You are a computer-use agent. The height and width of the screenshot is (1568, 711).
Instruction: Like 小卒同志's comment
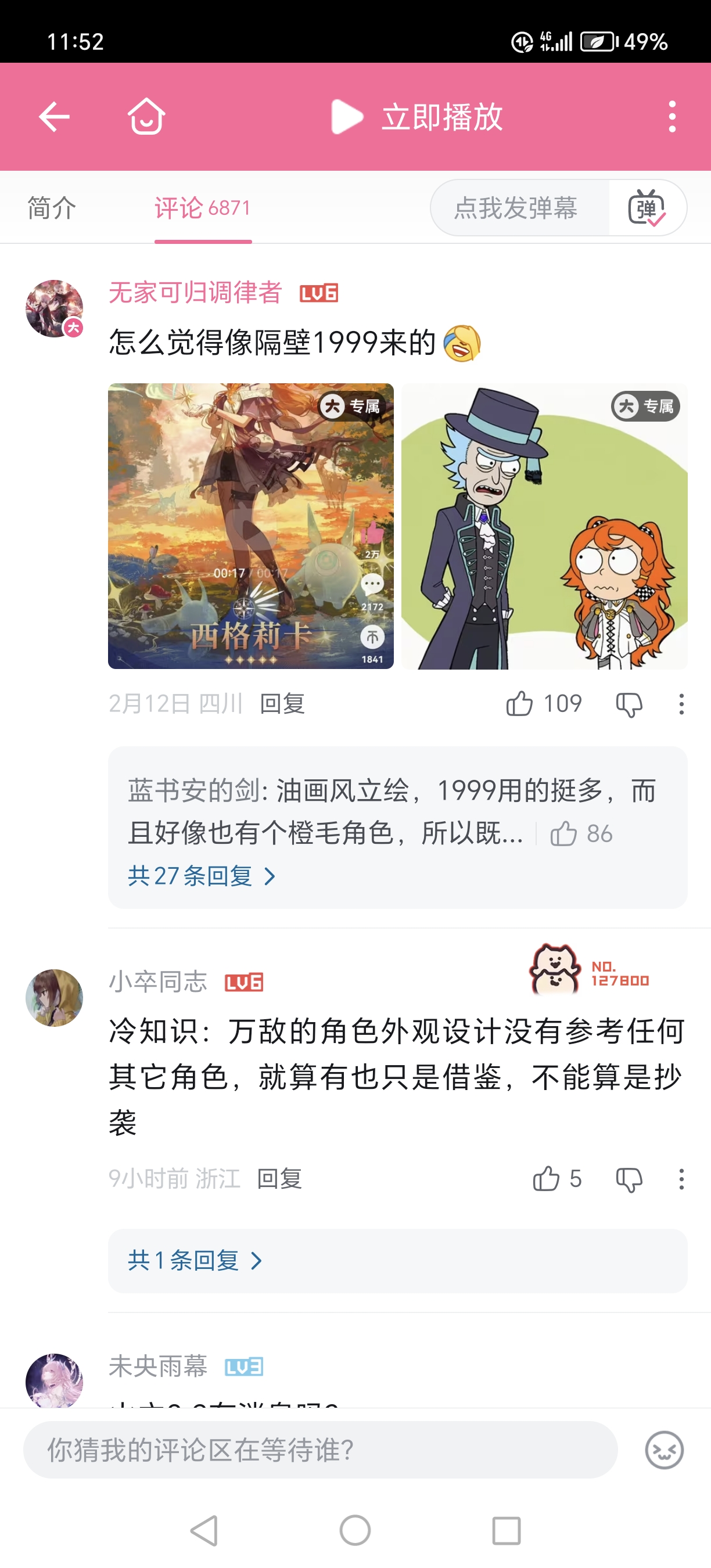546,1179
